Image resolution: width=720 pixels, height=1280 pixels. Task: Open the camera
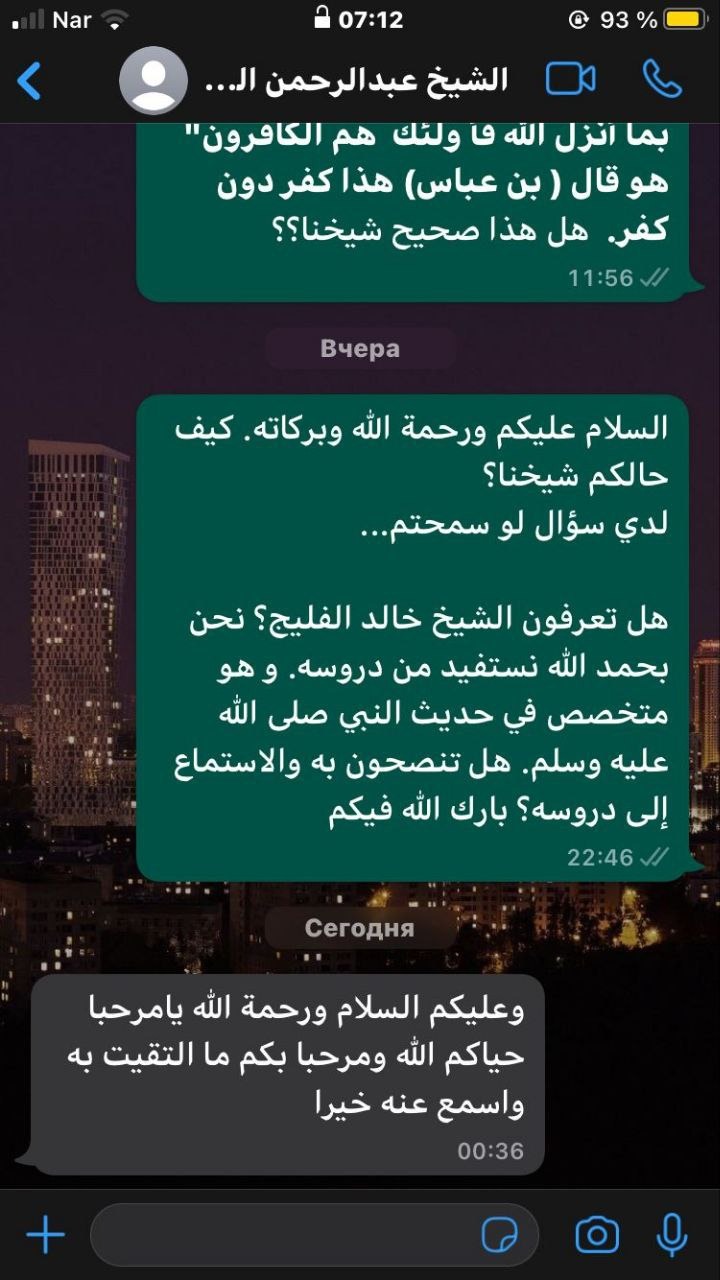tap(597, 1236)
